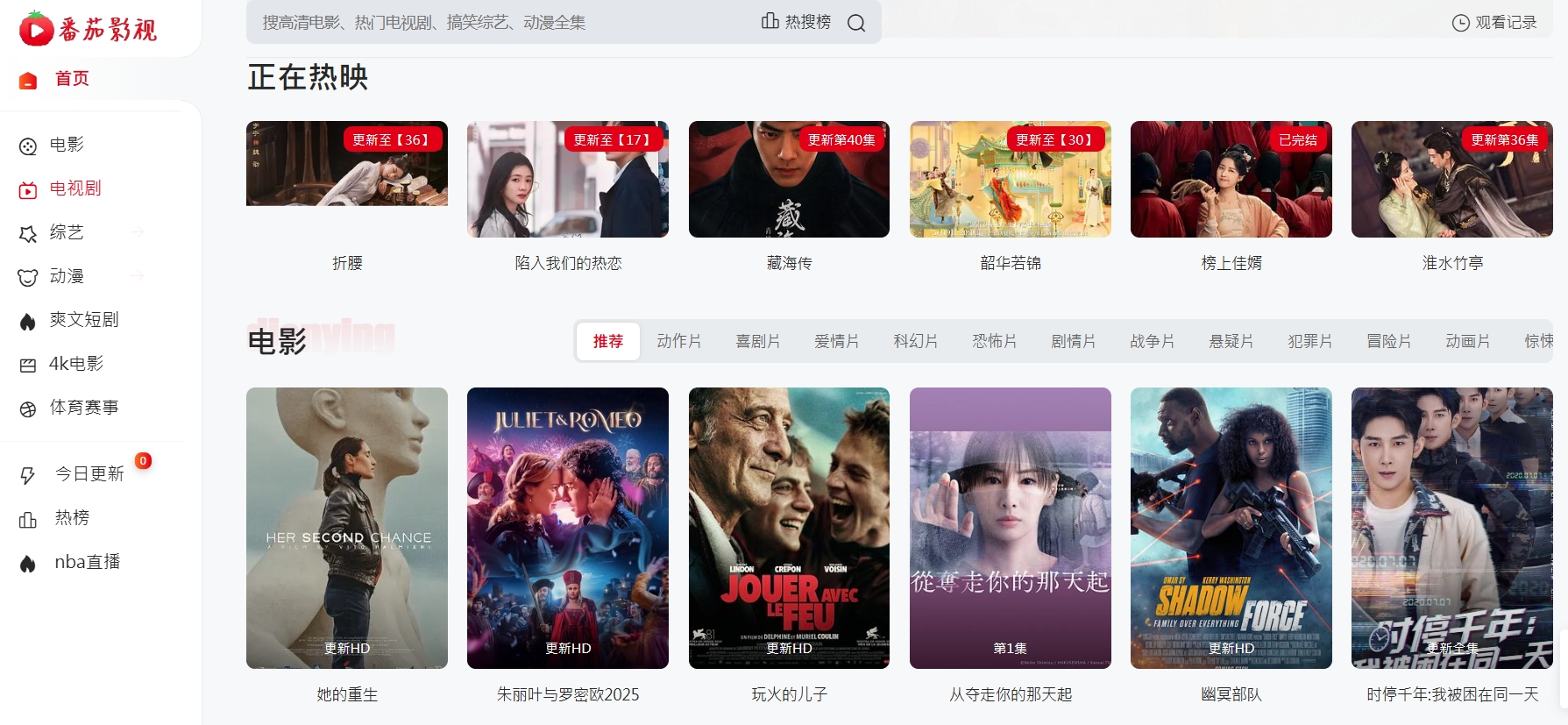1568x725 pixels.
Task: Switch to the 悬疑片 tab
Action: [x=1231, y=341]
